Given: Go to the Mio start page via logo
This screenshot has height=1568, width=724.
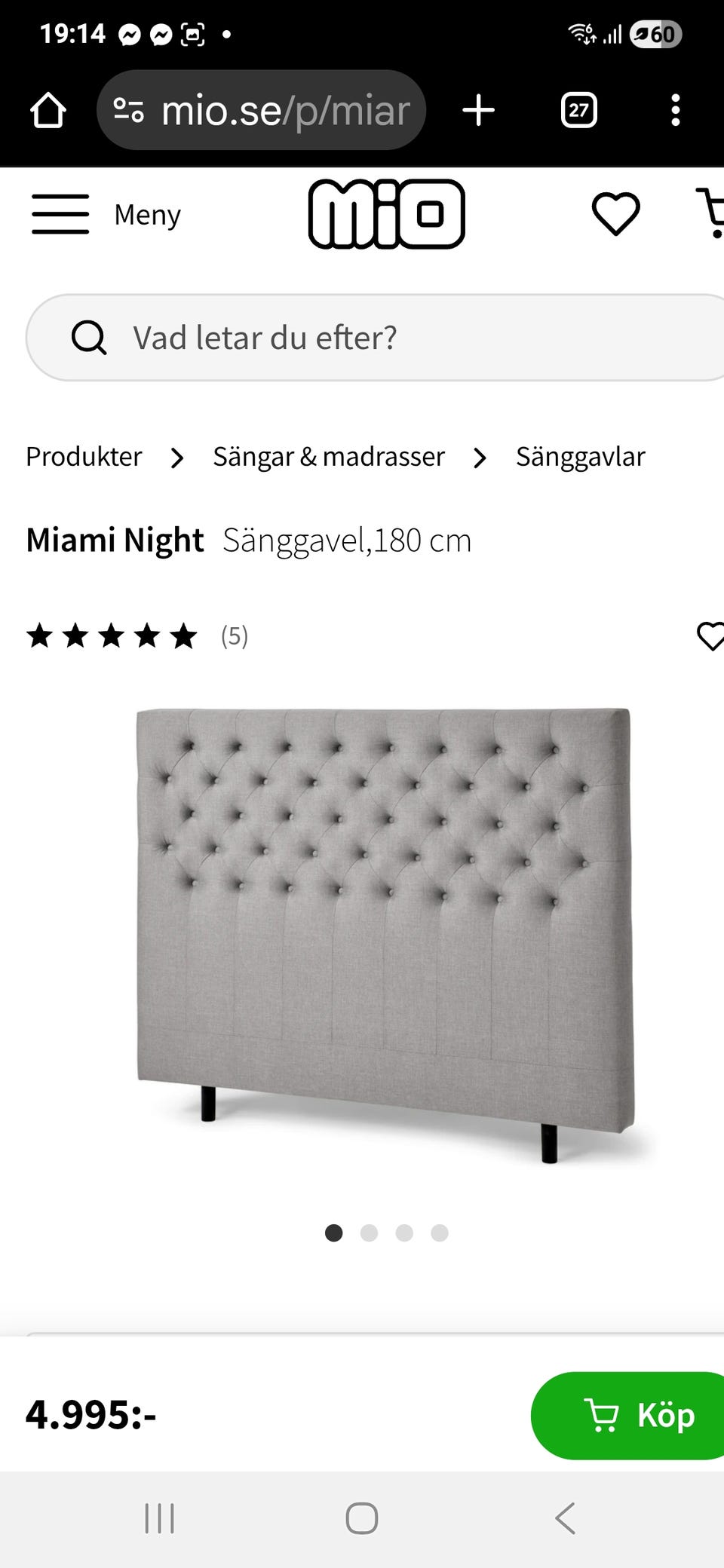Looking at the screenshot, I should [386, 214].
